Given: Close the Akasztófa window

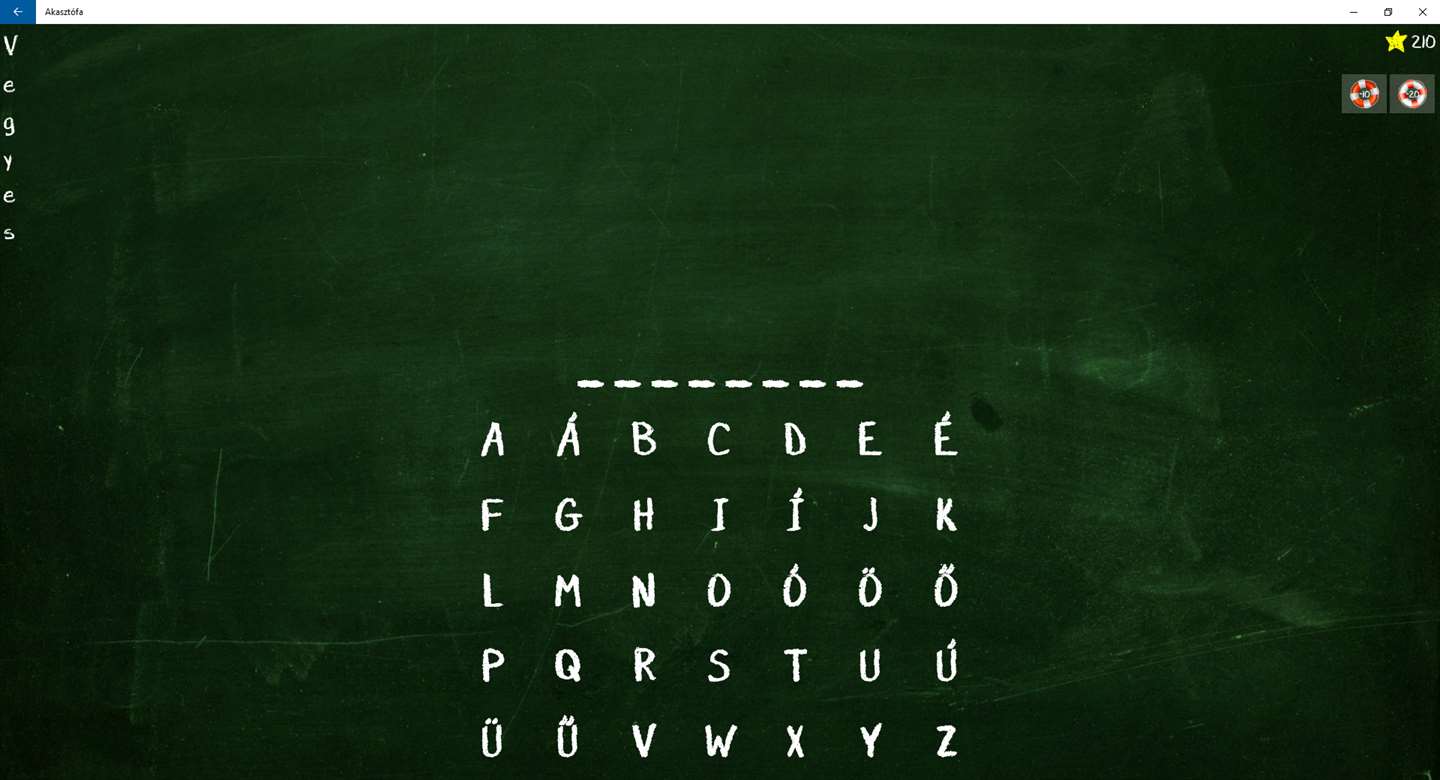Looking at the screenshot, I should 1422,12.
